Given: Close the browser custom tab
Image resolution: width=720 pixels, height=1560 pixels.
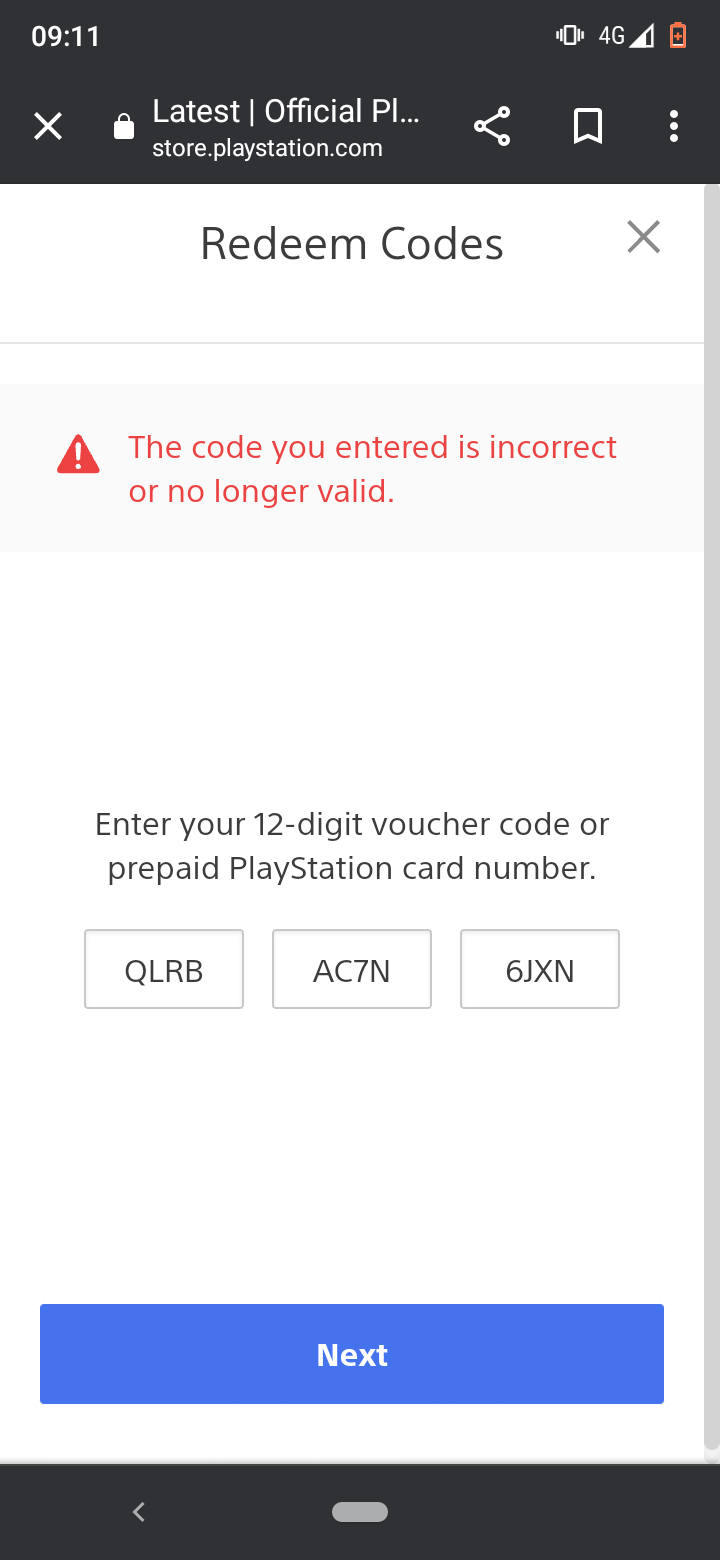Looking at the screenshot, I should click(48, 127).
